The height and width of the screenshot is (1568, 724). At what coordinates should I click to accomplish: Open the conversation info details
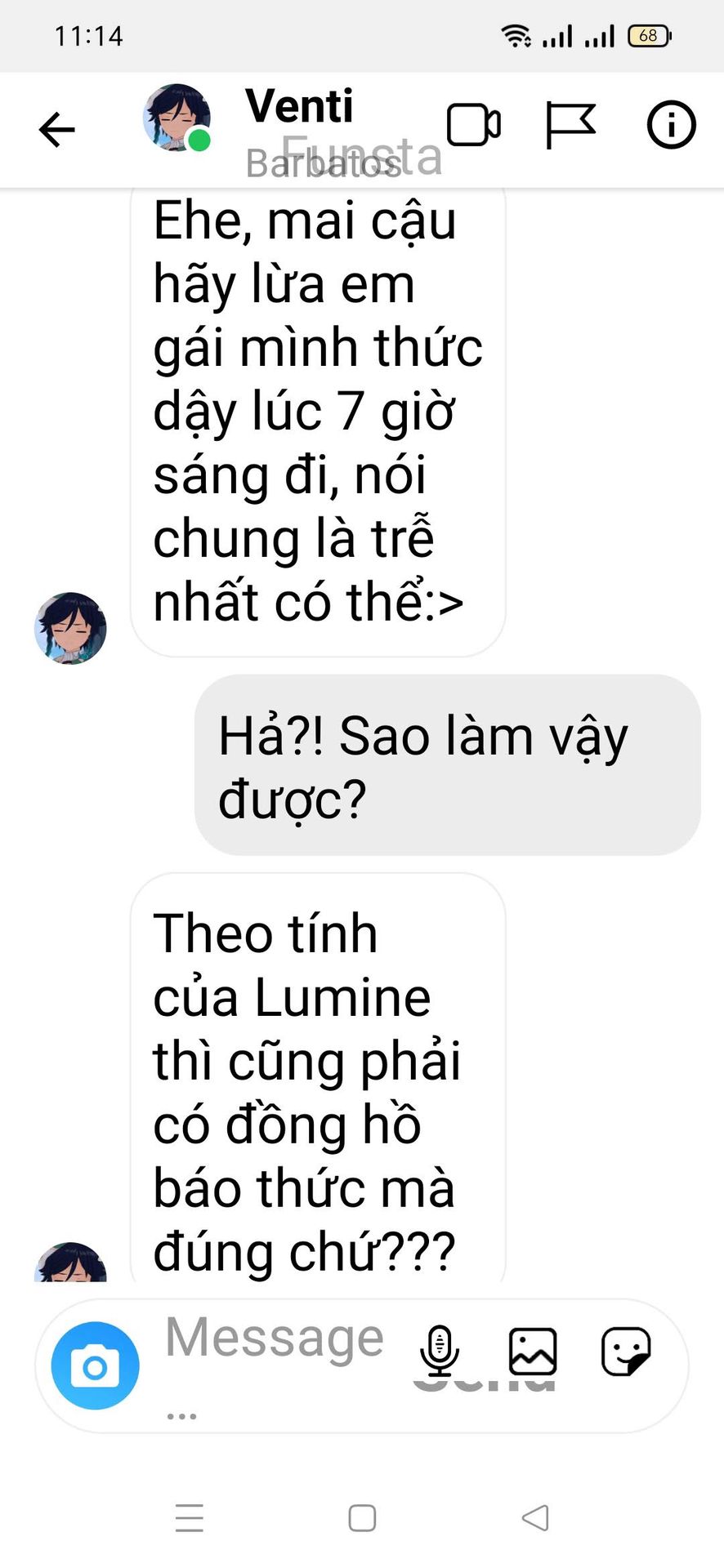point(671,126)
